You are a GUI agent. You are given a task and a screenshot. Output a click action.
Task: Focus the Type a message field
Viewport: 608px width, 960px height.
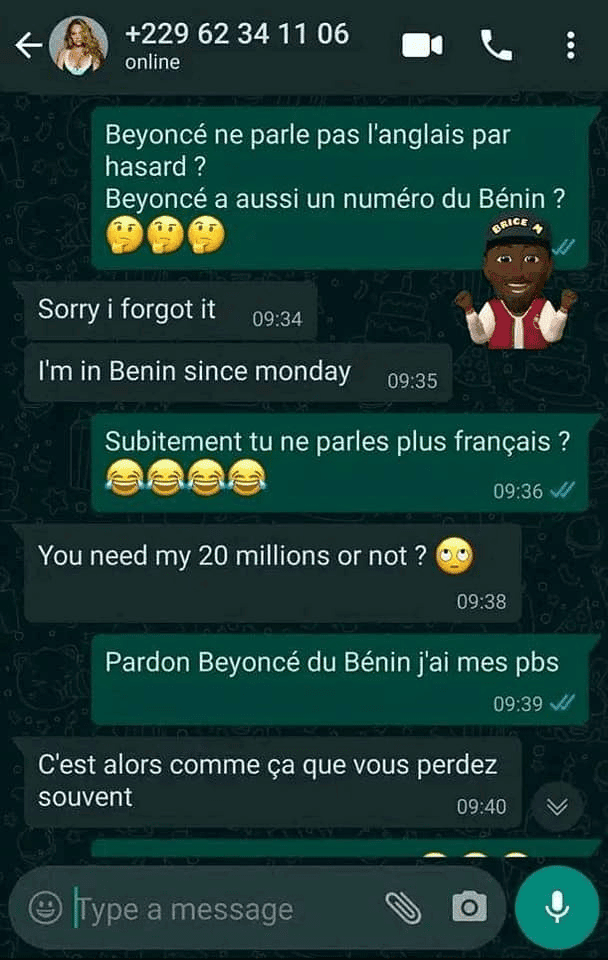pos(220,909)
